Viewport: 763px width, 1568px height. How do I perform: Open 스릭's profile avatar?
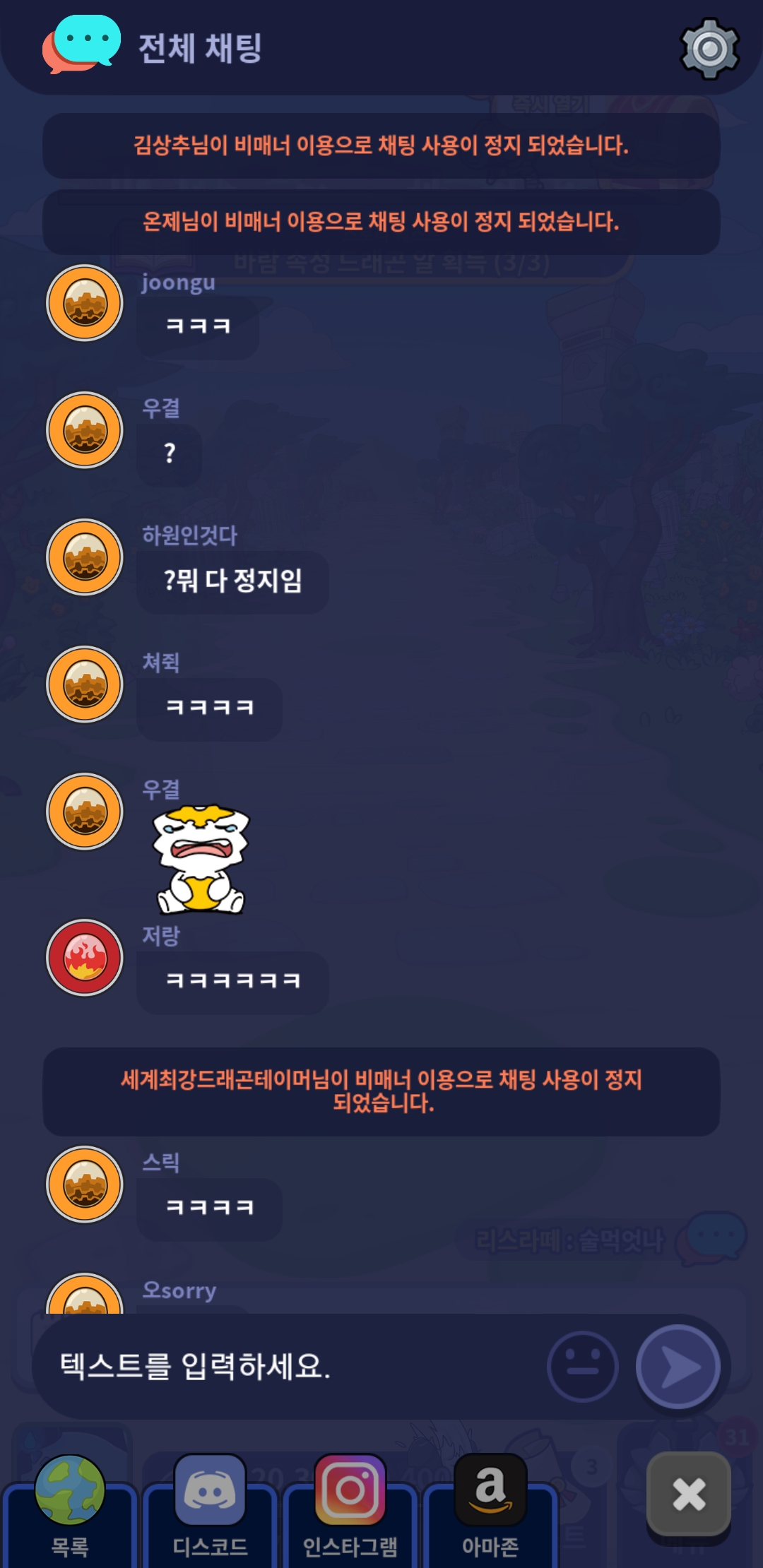click(85, 1184)
